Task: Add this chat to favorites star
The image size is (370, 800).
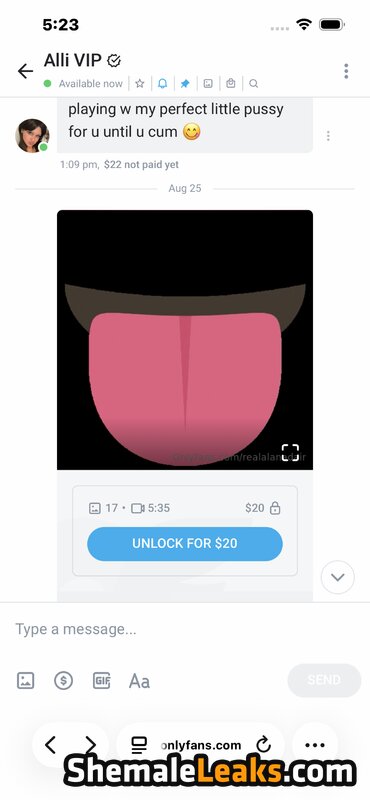Action: (140, 84)
